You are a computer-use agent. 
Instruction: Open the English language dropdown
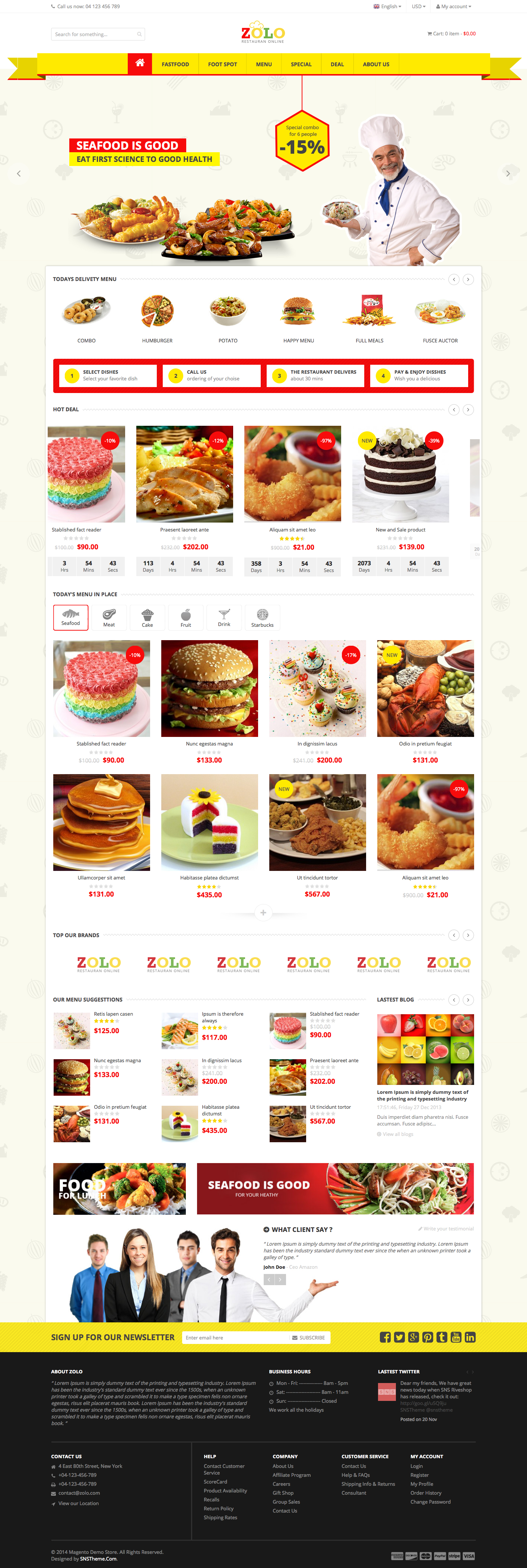(387, 7)
